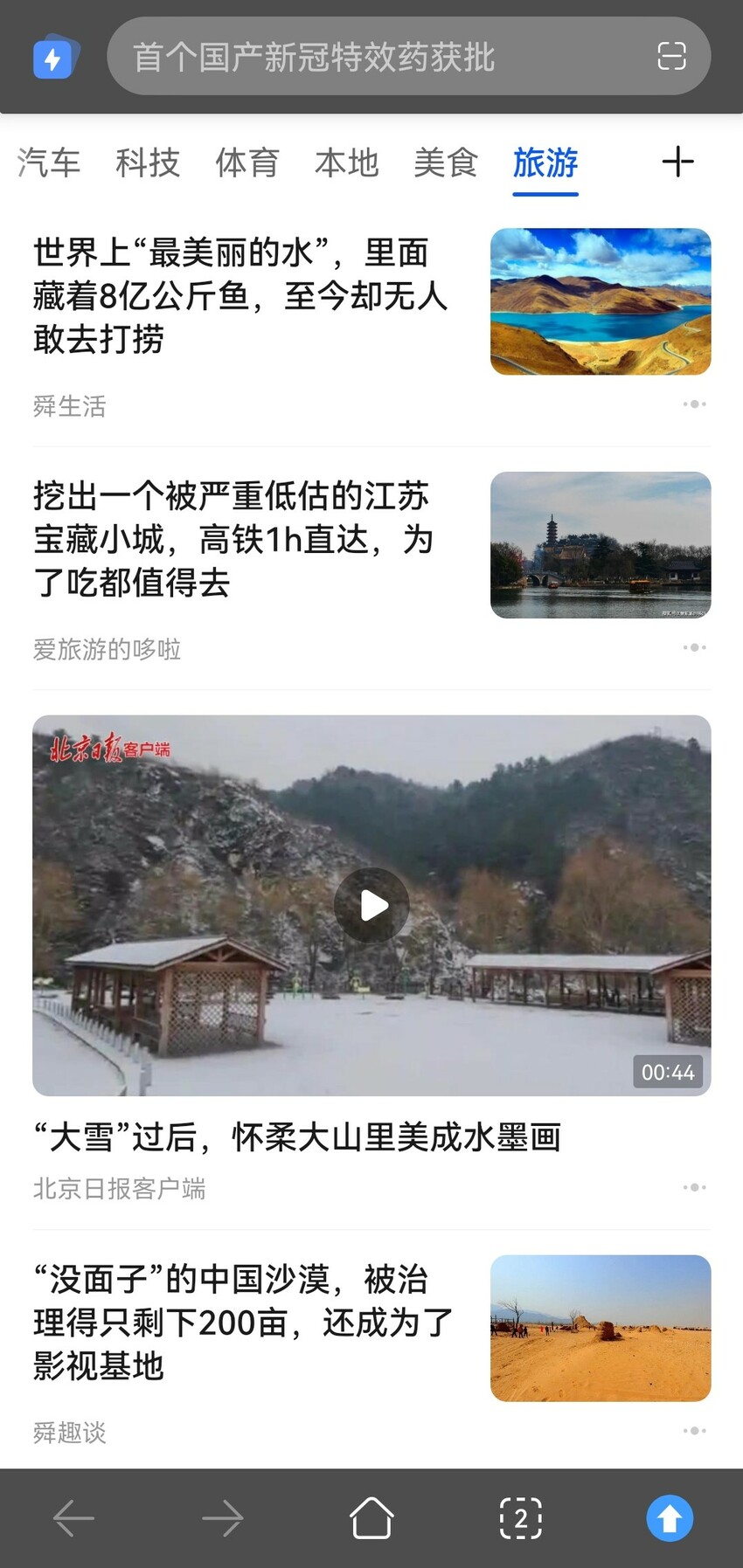Play the 怀柔大山 snow video

[371, 905]
